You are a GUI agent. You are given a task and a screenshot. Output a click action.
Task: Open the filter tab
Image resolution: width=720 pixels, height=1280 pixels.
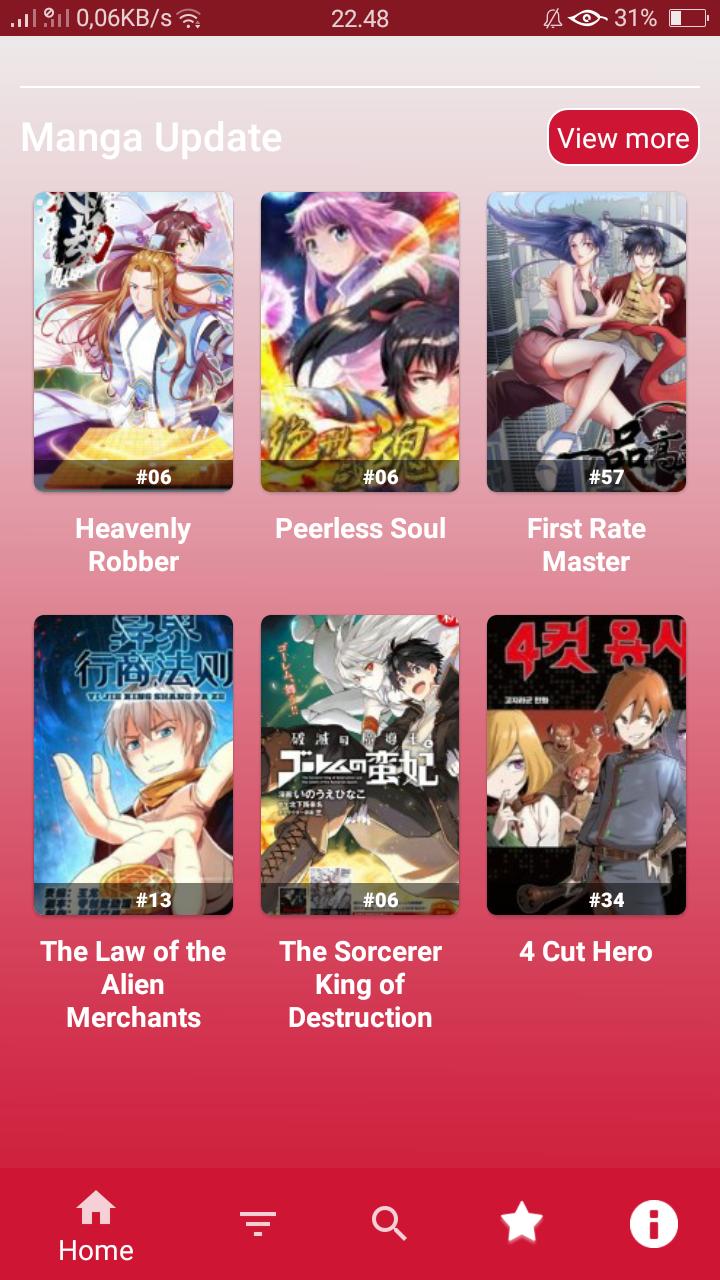click(x=258, y=1223)
